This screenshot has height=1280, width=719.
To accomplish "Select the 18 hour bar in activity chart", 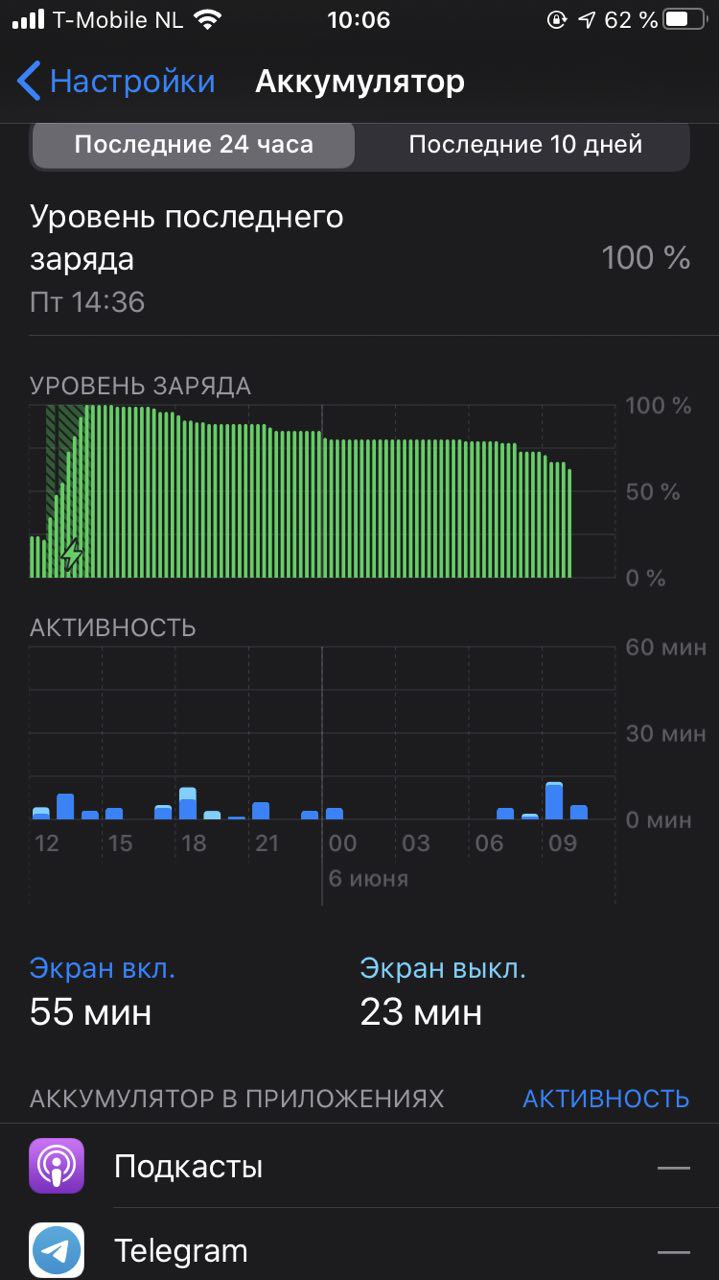I will (188, 804).
